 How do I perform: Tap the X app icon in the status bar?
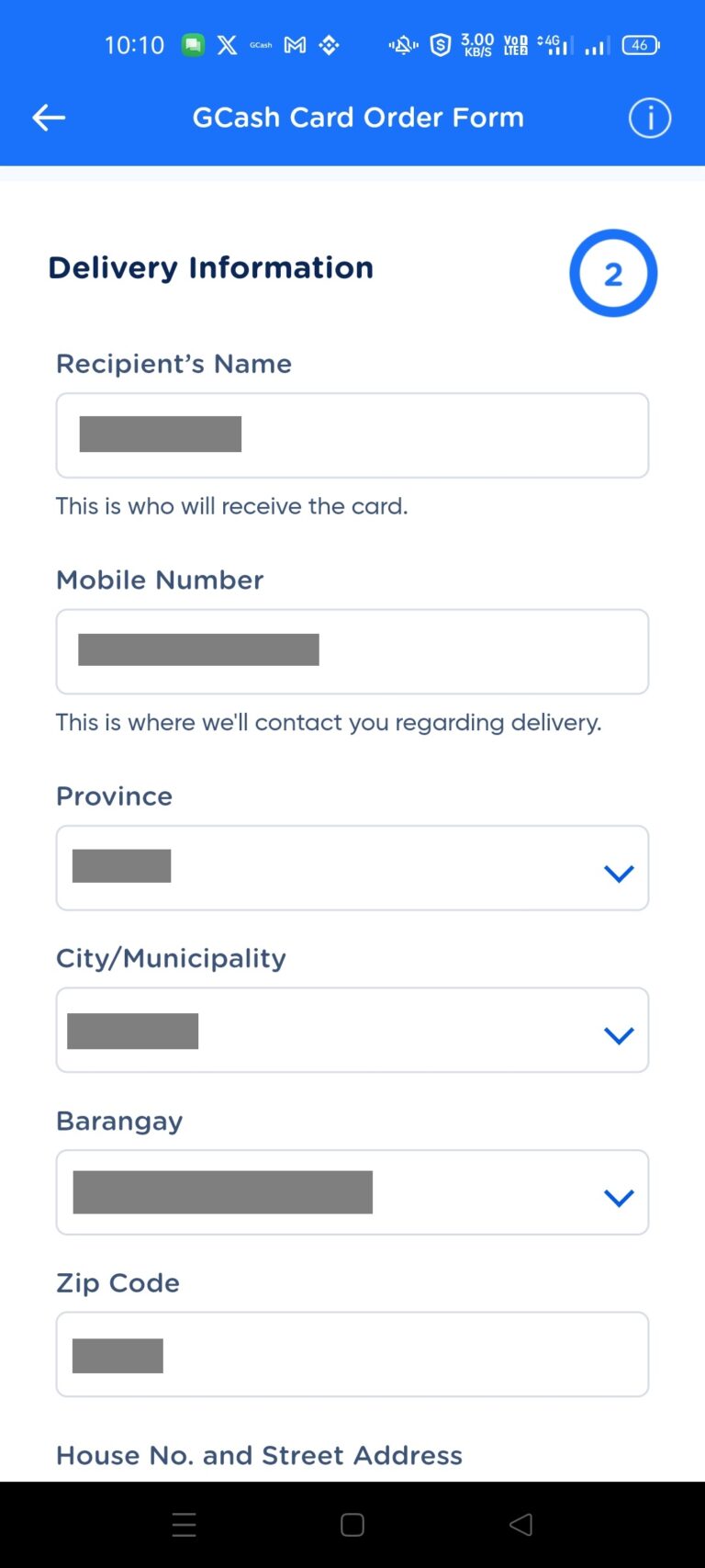(x=227, y=44)
